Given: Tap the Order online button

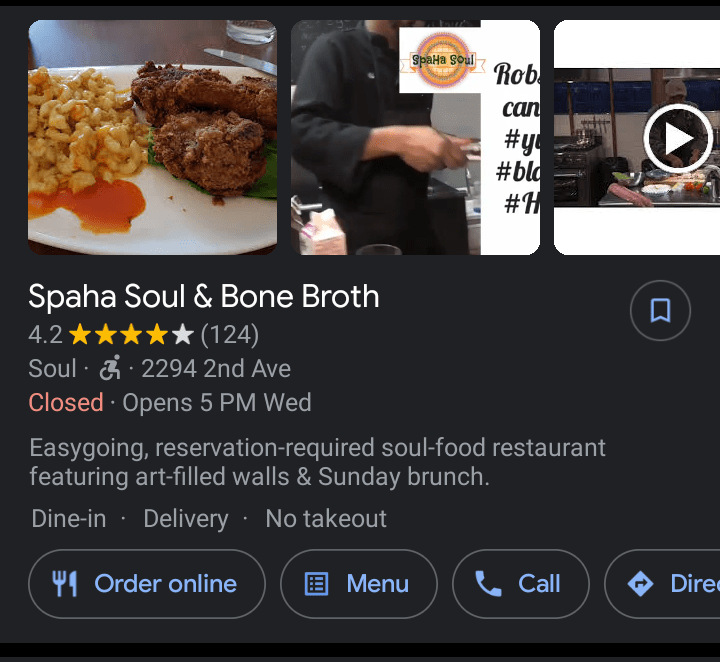Looking at the screenshot, I should coord(147,584).
